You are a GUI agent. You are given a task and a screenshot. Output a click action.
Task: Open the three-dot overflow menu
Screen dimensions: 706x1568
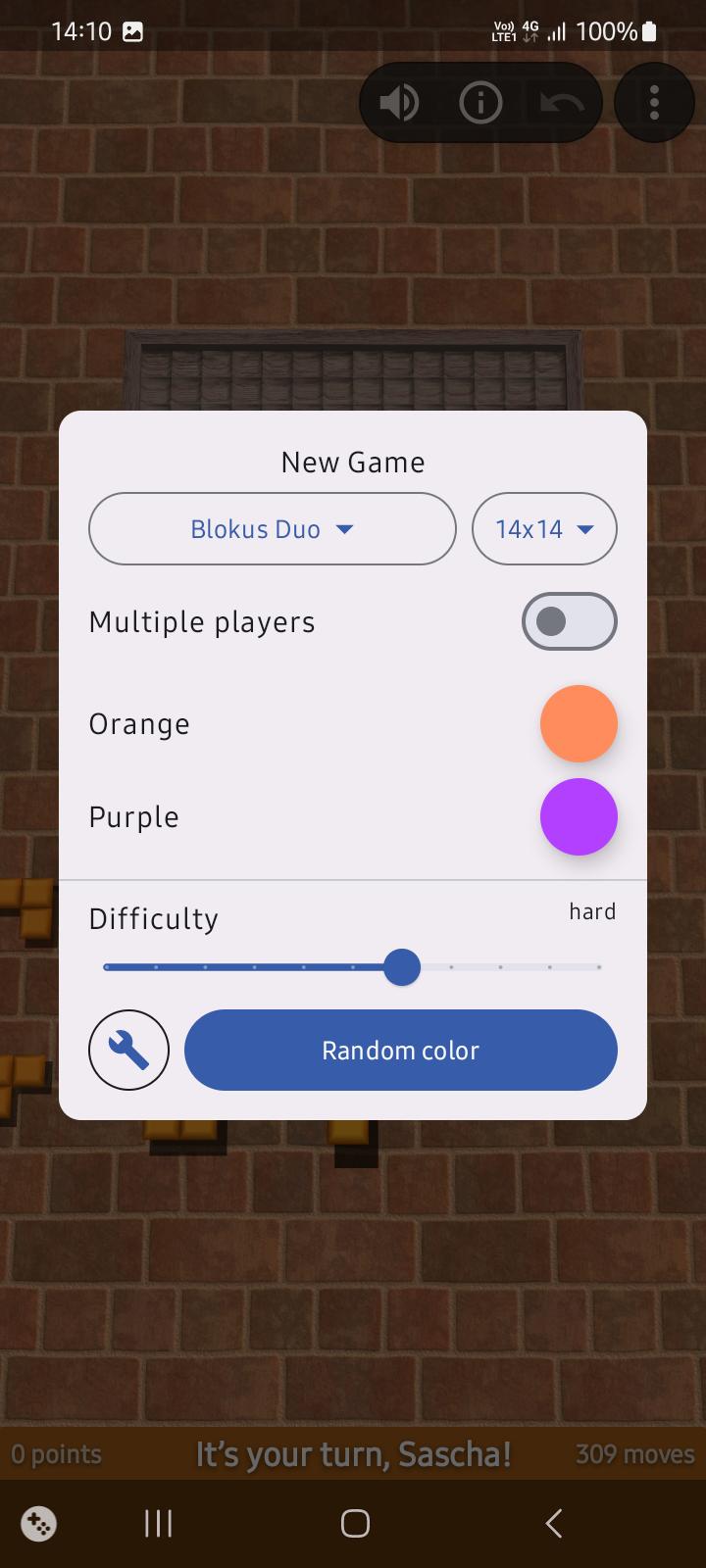click(x=654, y=102)
